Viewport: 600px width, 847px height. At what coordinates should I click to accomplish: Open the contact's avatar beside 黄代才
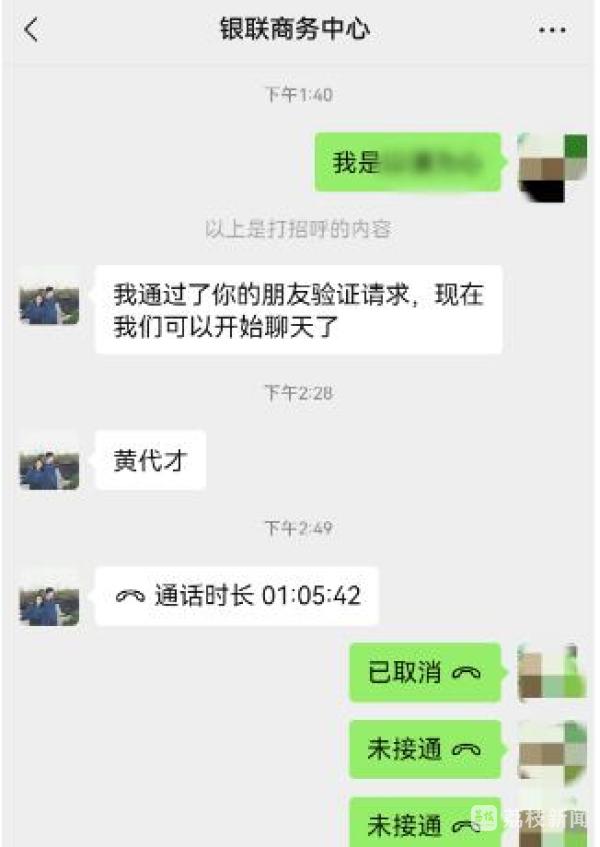click(x=50, y=461)
